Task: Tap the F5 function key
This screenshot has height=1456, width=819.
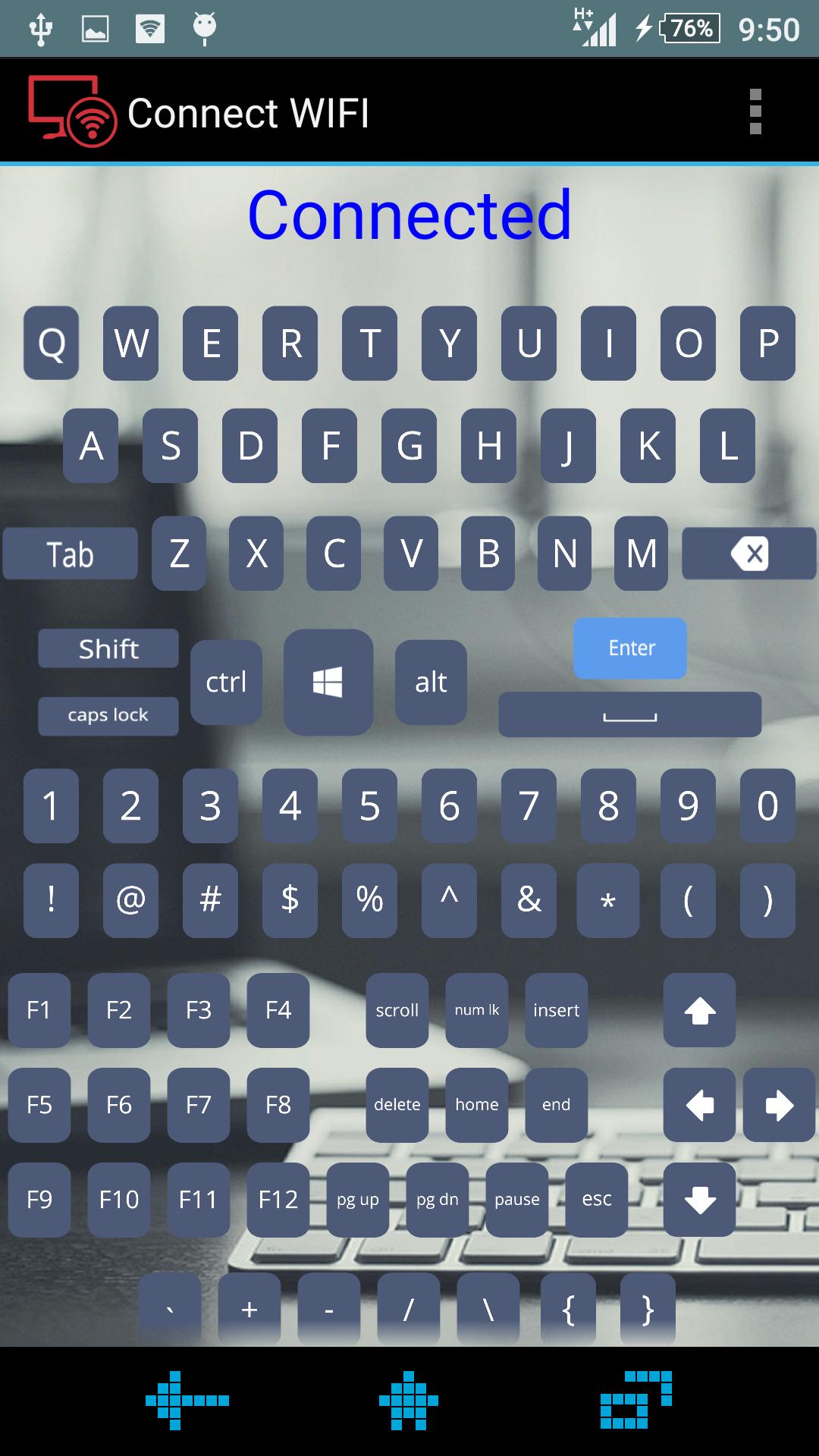Action: point(39,1105)
